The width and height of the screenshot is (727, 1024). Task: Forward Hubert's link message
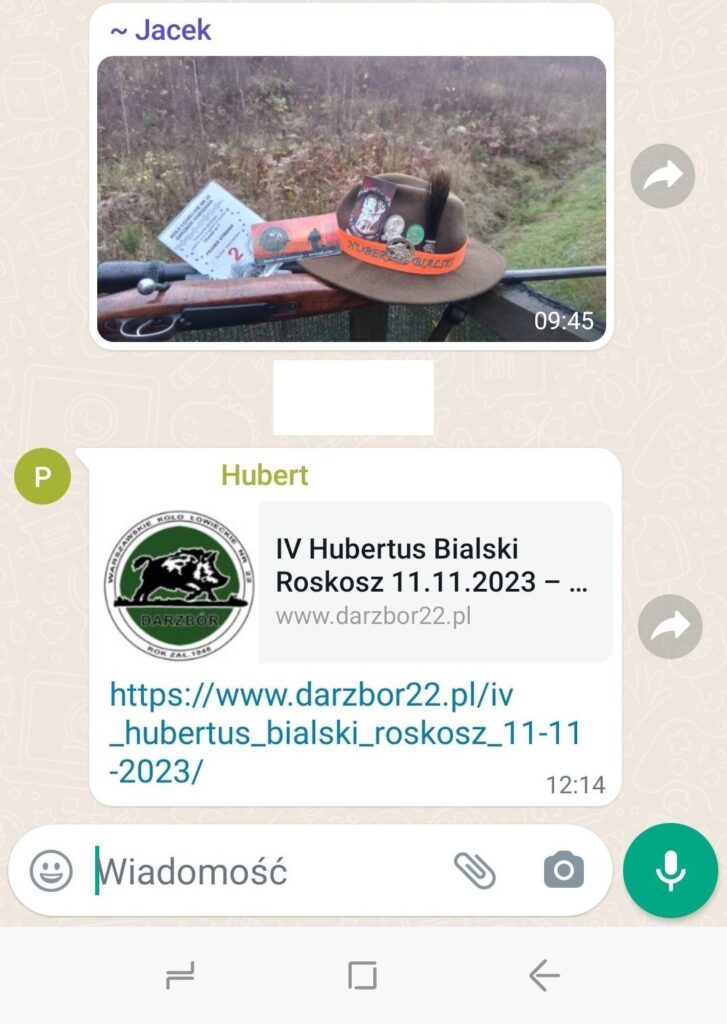click(x=670, y=626)
